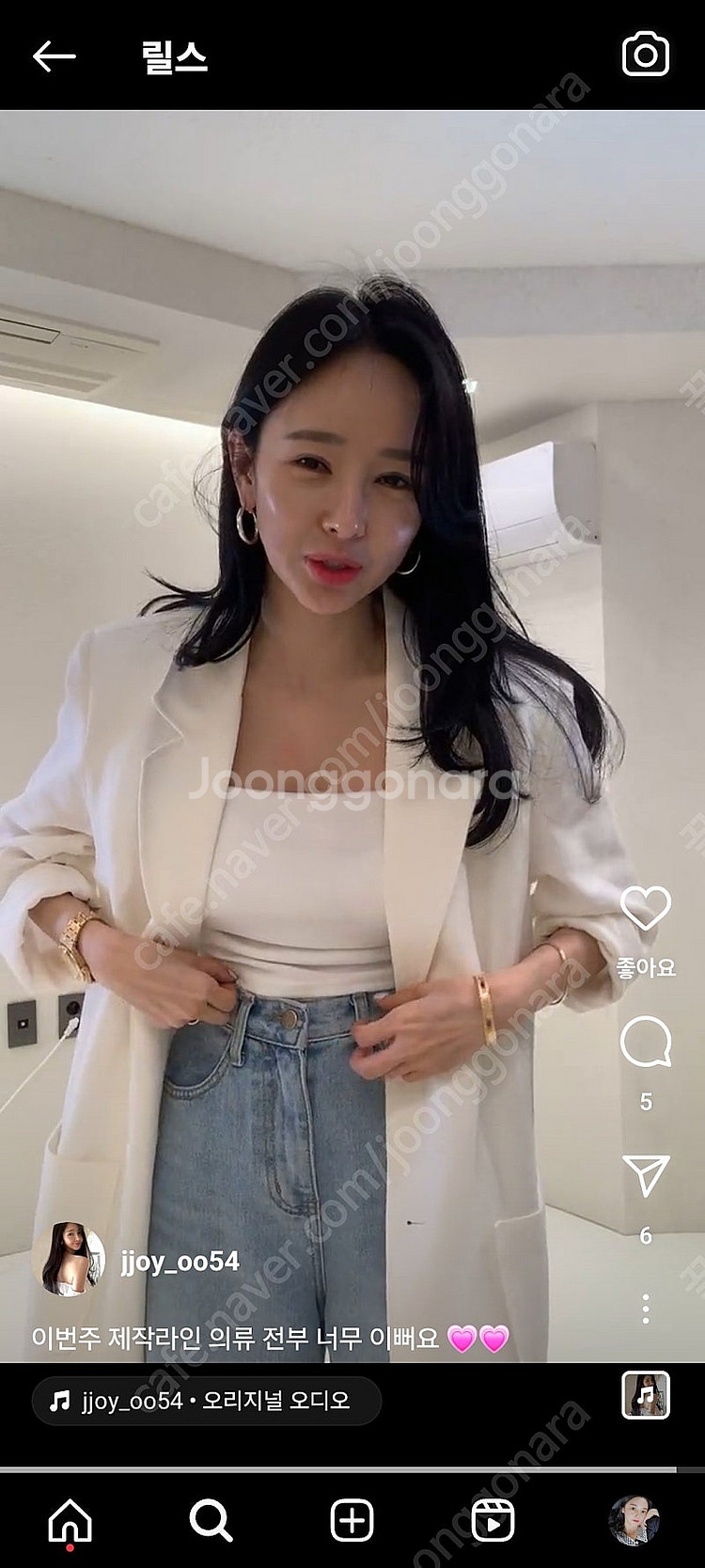The image size is (705, 1568).
Task: Switch to the Search tab
Action: tap(211, 1520)
